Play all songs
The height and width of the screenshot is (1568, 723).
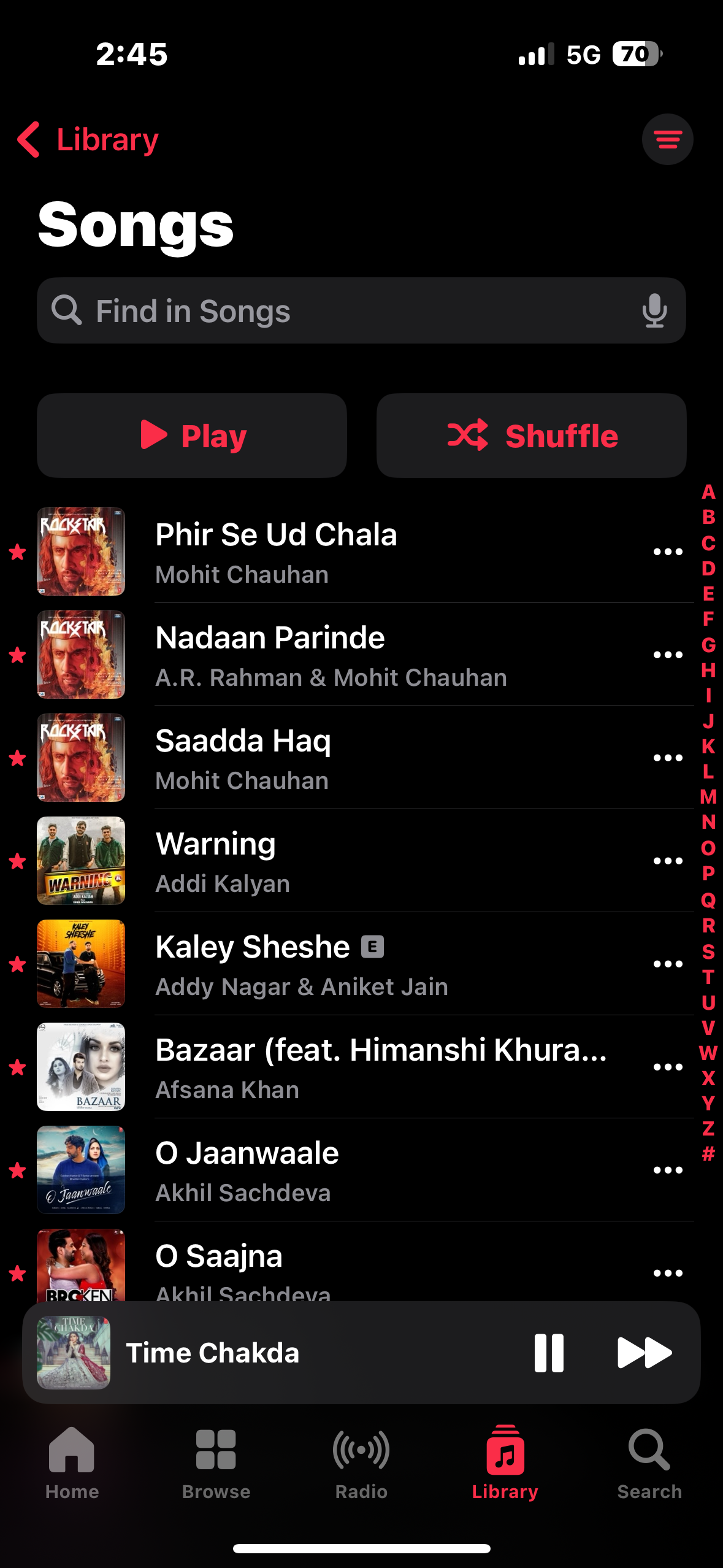click(x=192, y=436)
